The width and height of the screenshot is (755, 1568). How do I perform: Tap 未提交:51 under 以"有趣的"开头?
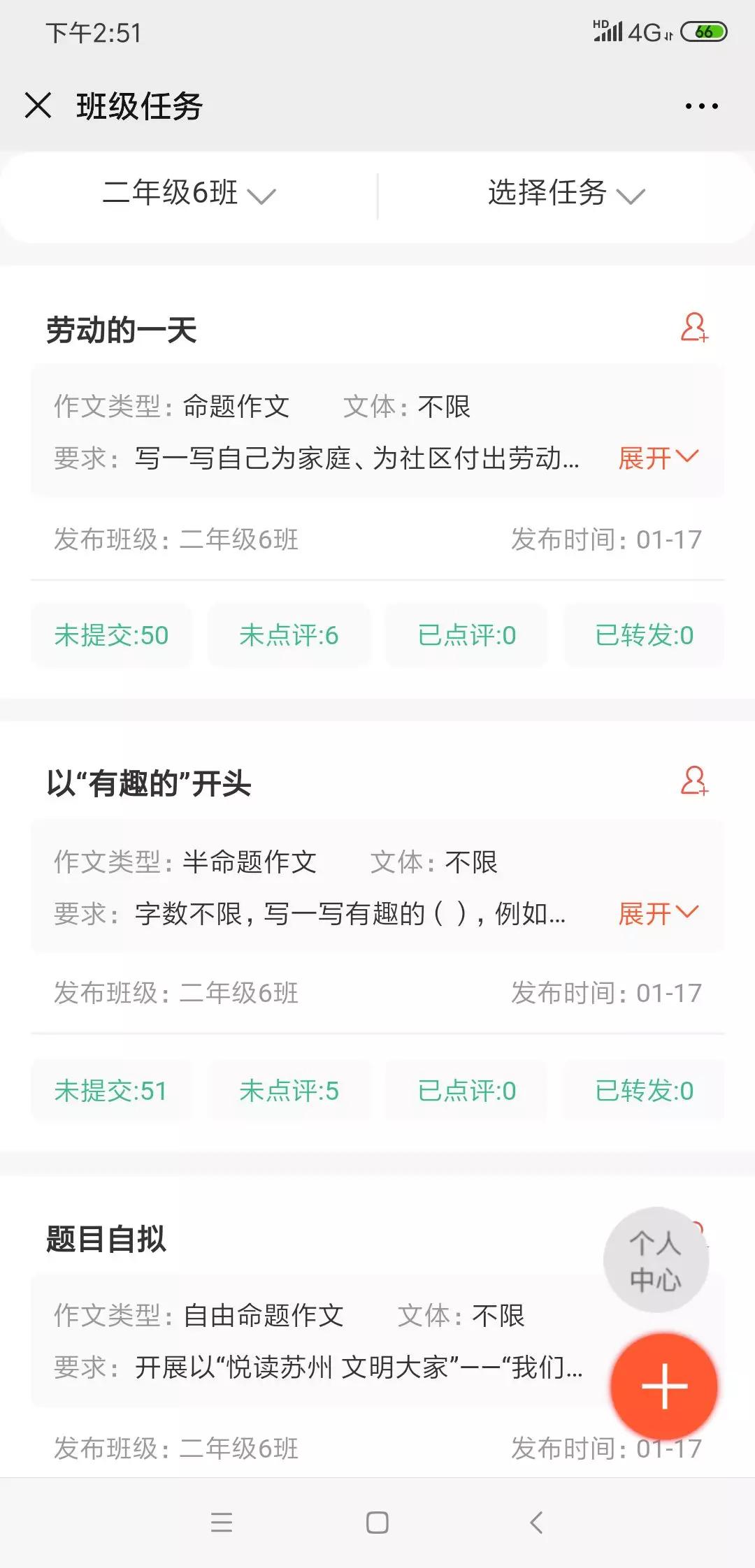click(112, 1091)
